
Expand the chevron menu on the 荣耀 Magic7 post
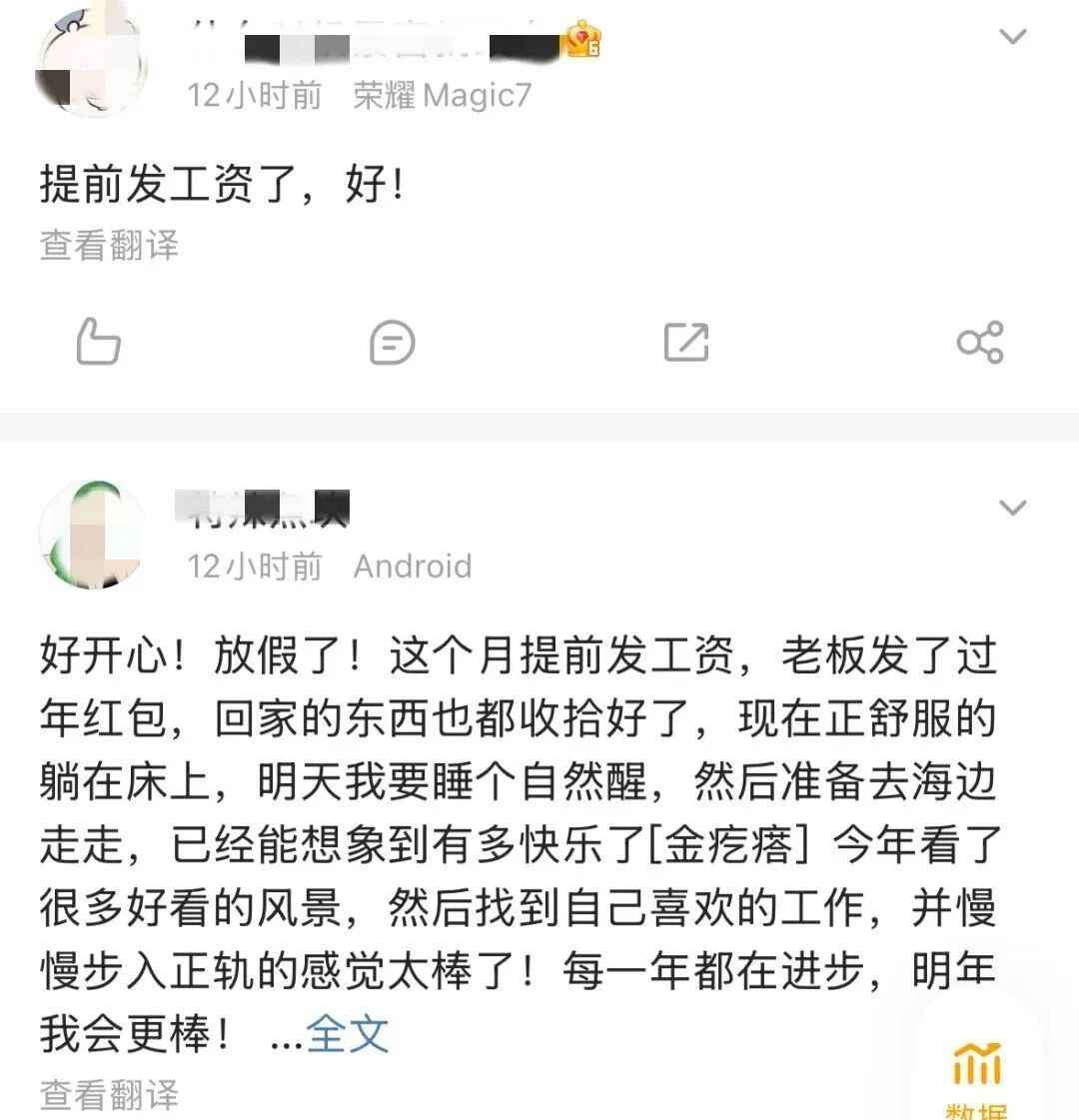[1013, 38]
